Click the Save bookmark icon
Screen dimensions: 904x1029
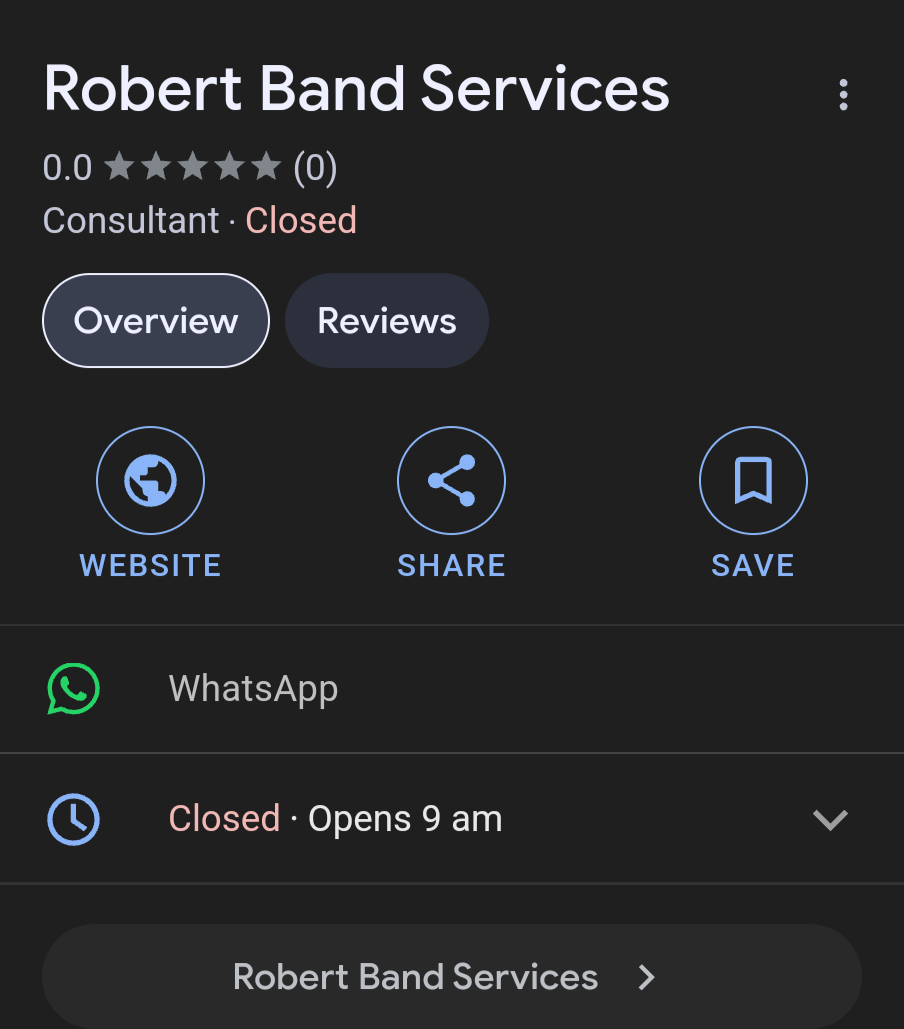[752, 480]
